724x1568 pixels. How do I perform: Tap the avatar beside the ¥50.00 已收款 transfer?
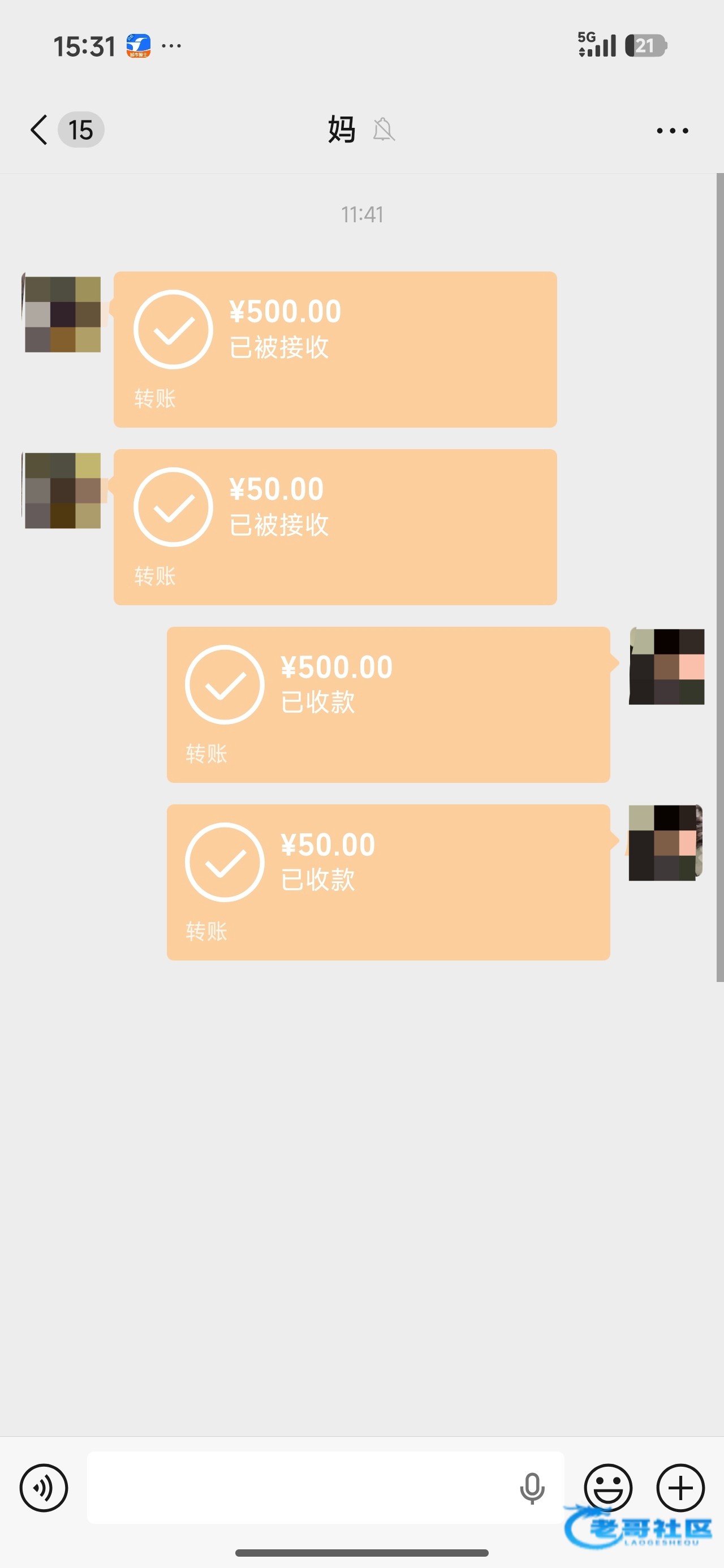pyautogui.click(x=666, y=843)
